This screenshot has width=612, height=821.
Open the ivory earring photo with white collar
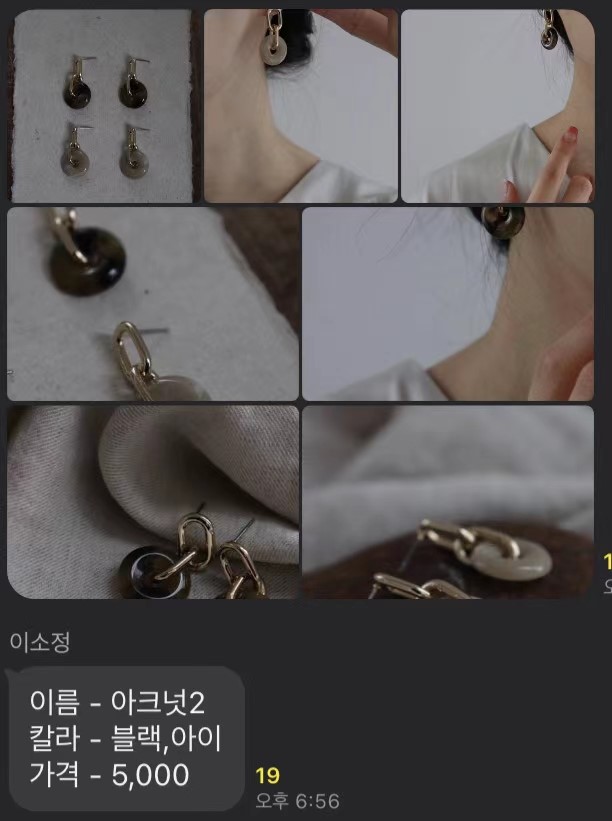[x=300, y=106]
